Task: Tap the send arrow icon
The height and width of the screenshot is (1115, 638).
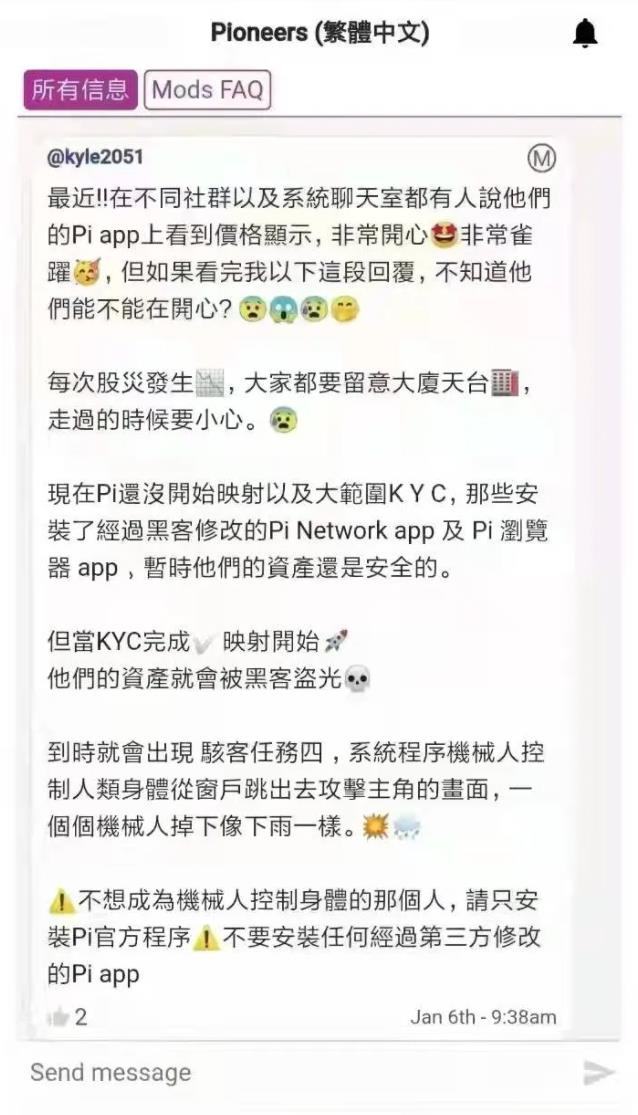Action: pos(598,1073)
